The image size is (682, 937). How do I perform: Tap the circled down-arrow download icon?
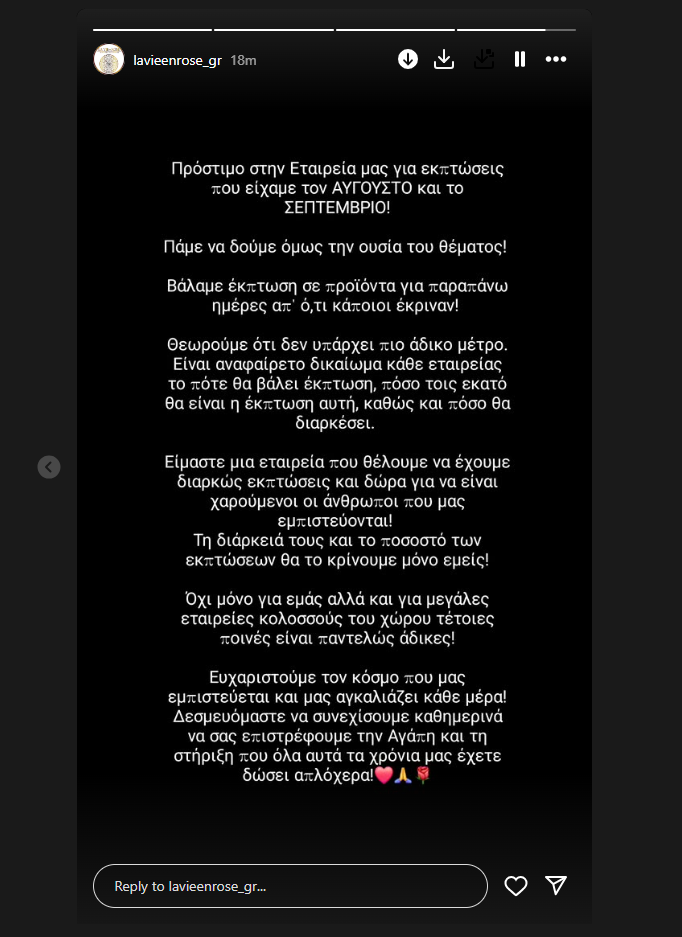(407, 59)
